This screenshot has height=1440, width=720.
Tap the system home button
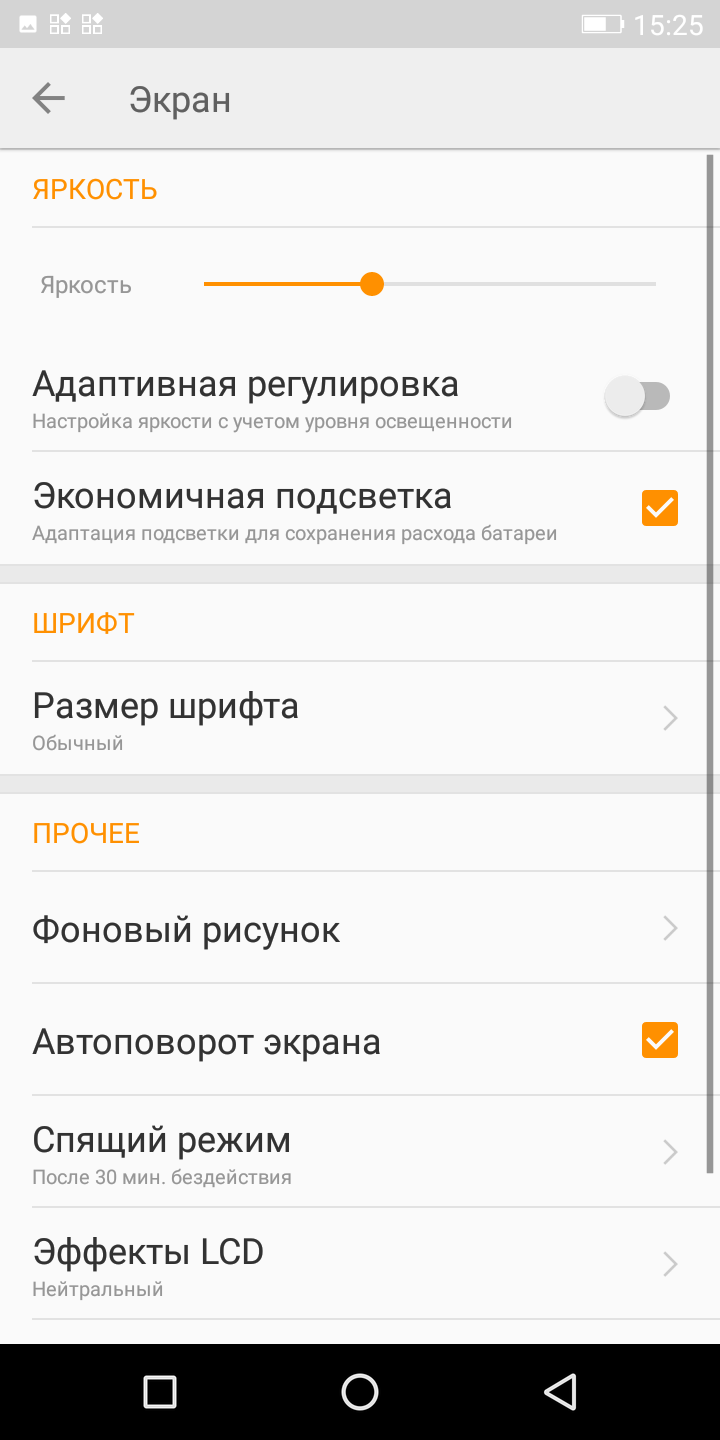[360, 1392]
